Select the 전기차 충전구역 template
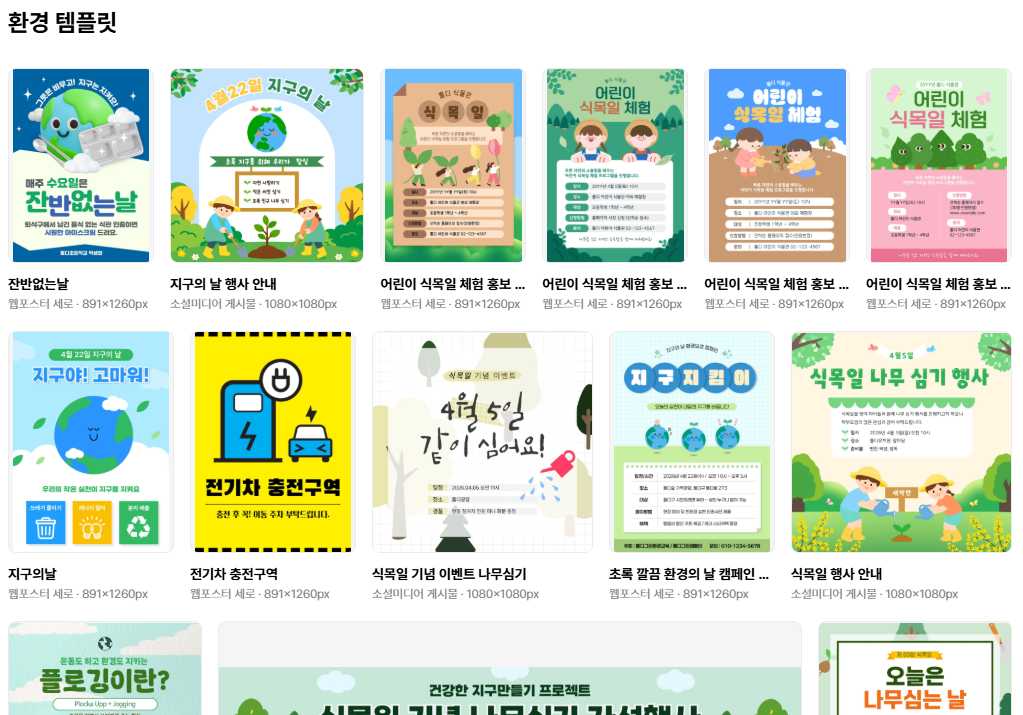This screenshot has height=715, width=1023. coord(272,442)
